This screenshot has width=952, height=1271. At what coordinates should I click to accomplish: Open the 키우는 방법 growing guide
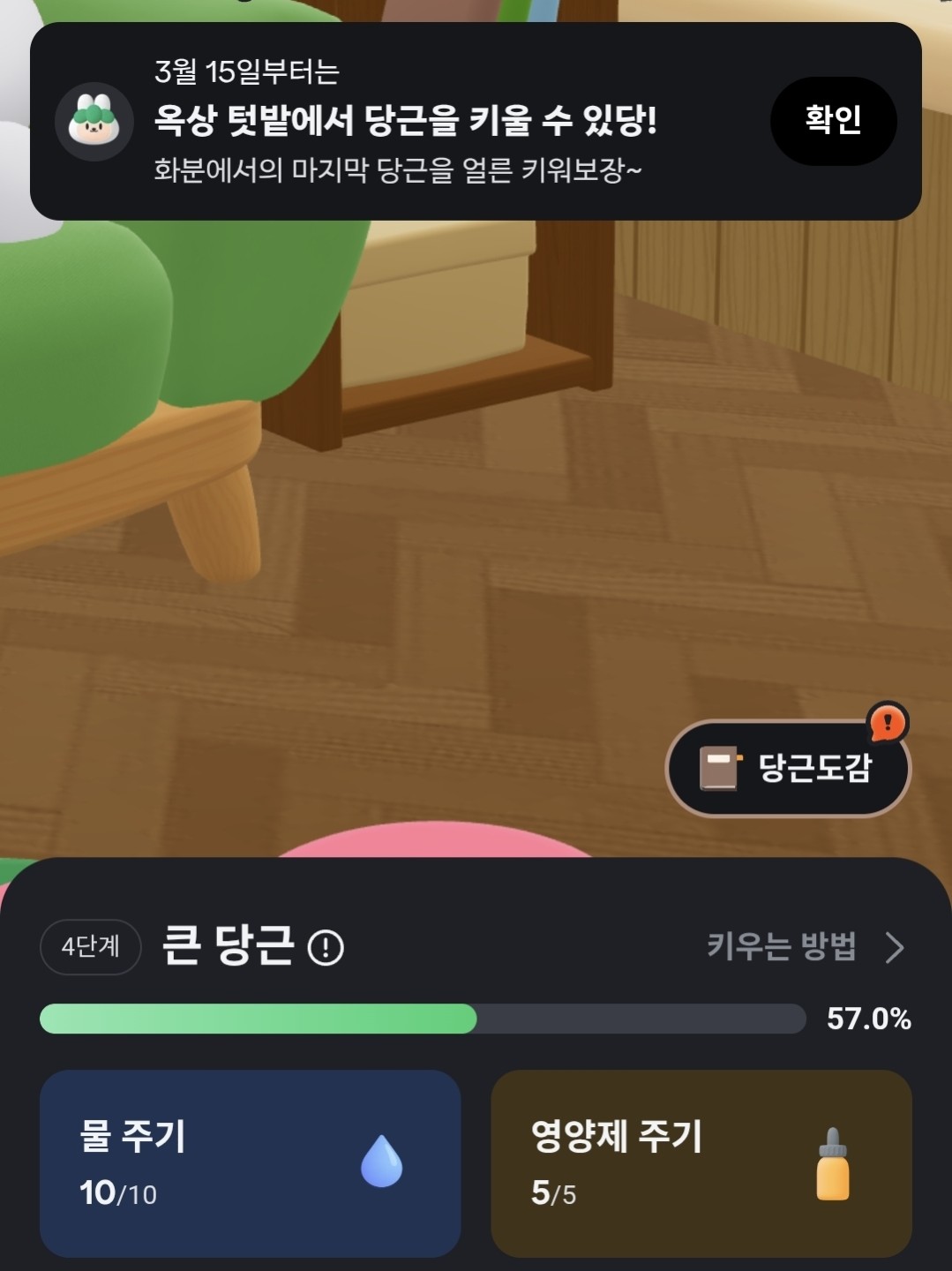click(x=806, y=947)
